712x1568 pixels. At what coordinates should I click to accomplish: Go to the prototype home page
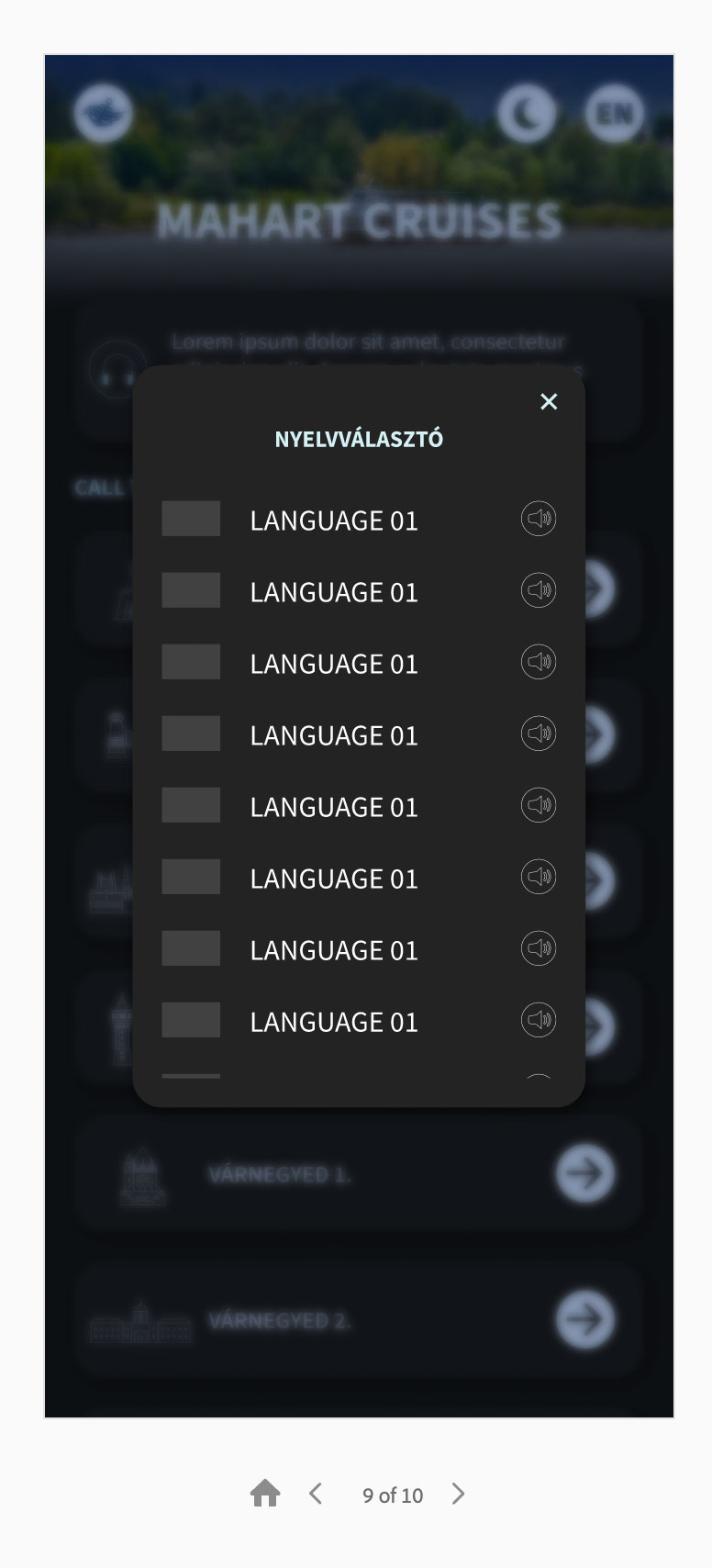(x=265, y=1494)
